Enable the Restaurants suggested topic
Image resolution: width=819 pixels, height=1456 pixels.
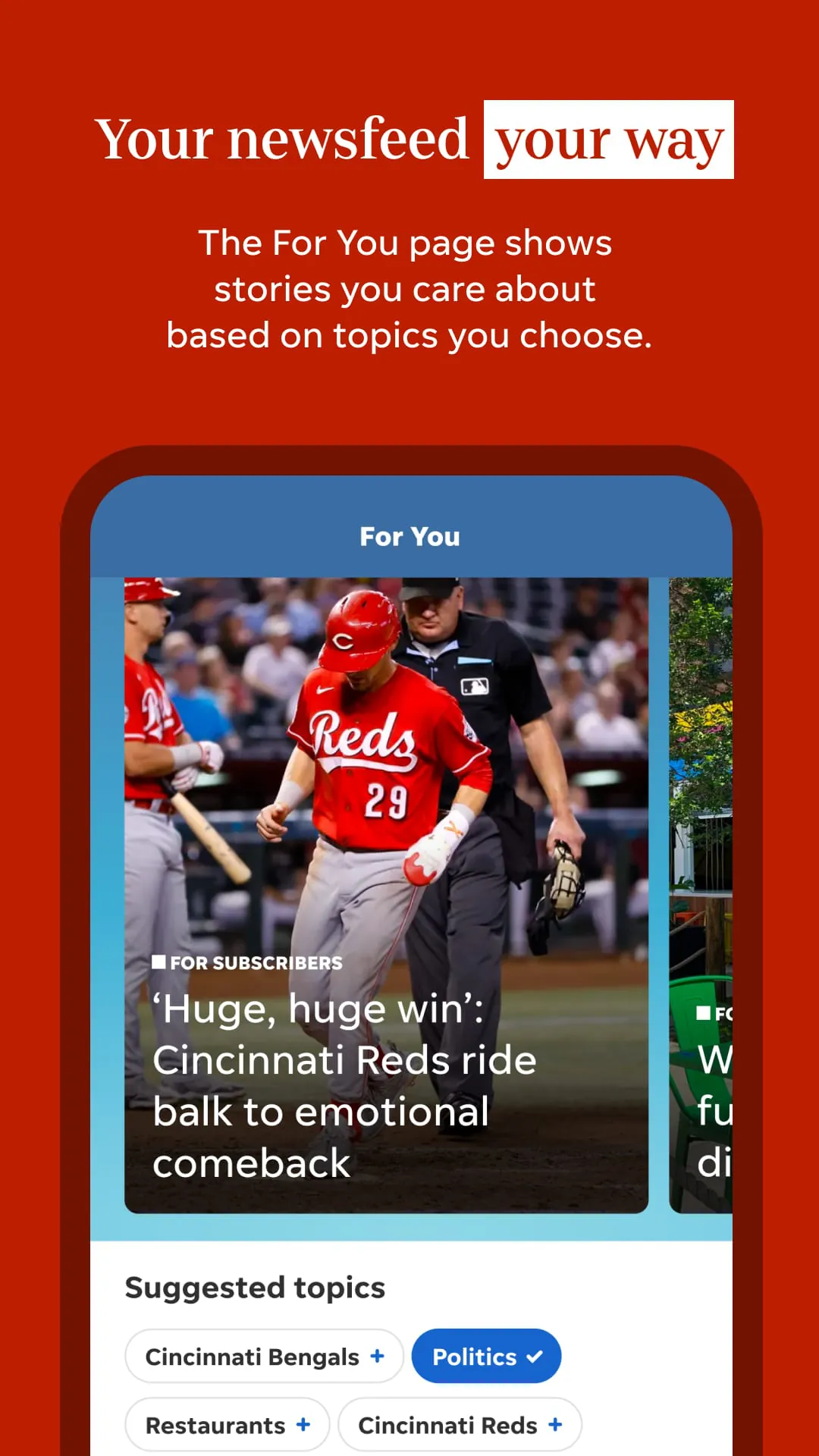coord(227,1424)
